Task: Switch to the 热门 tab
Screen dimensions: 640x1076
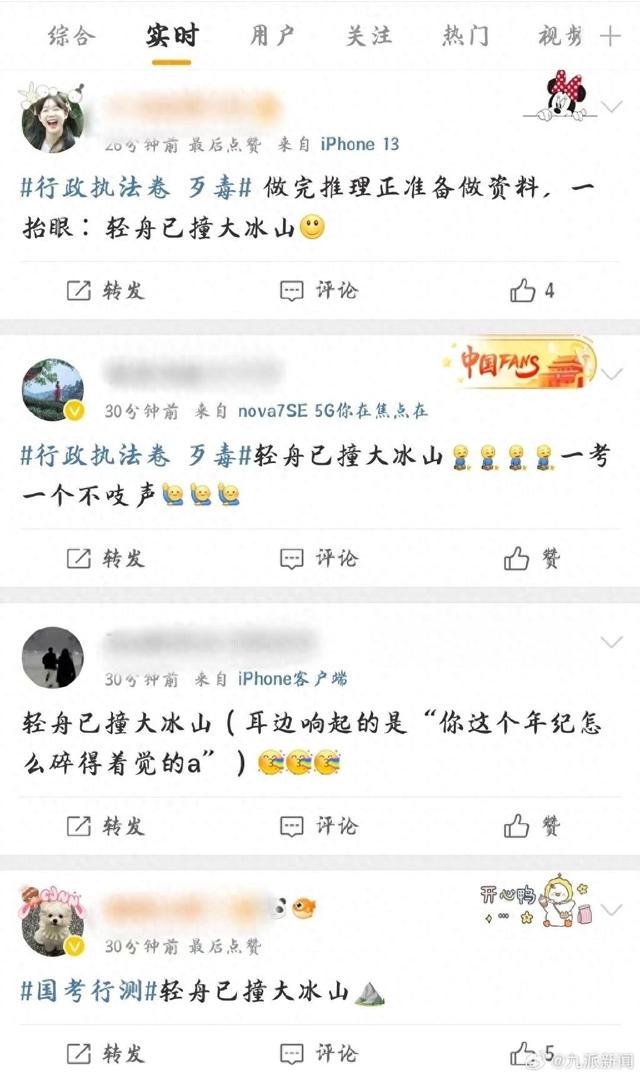Action: (x=465, y=36)
